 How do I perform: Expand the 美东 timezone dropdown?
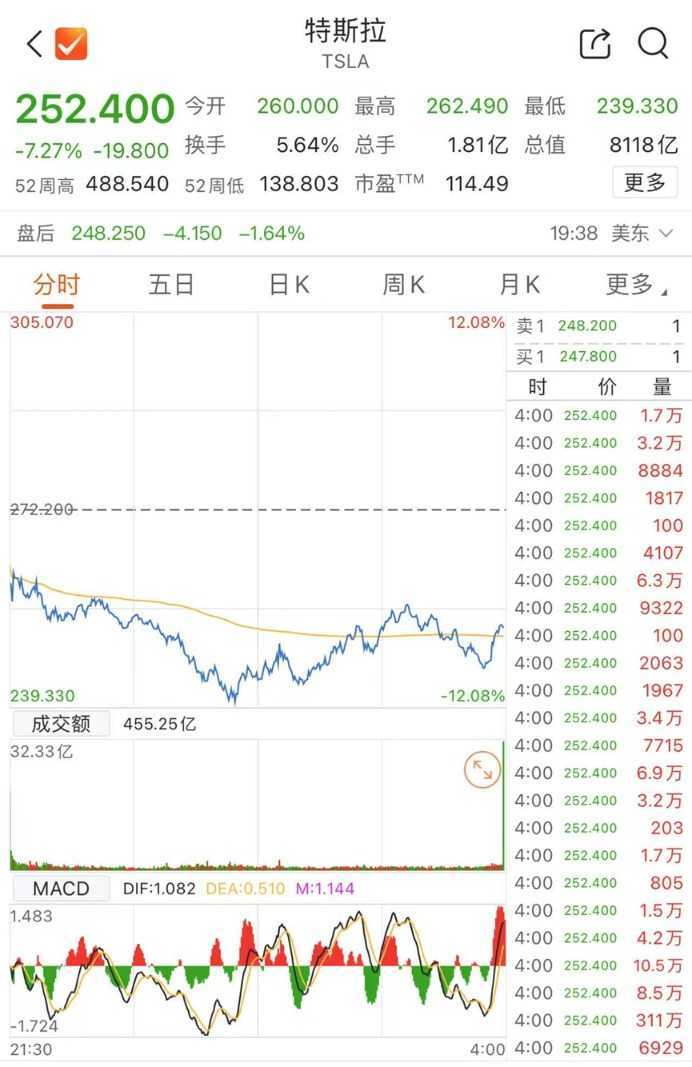(x=642, y=234)
